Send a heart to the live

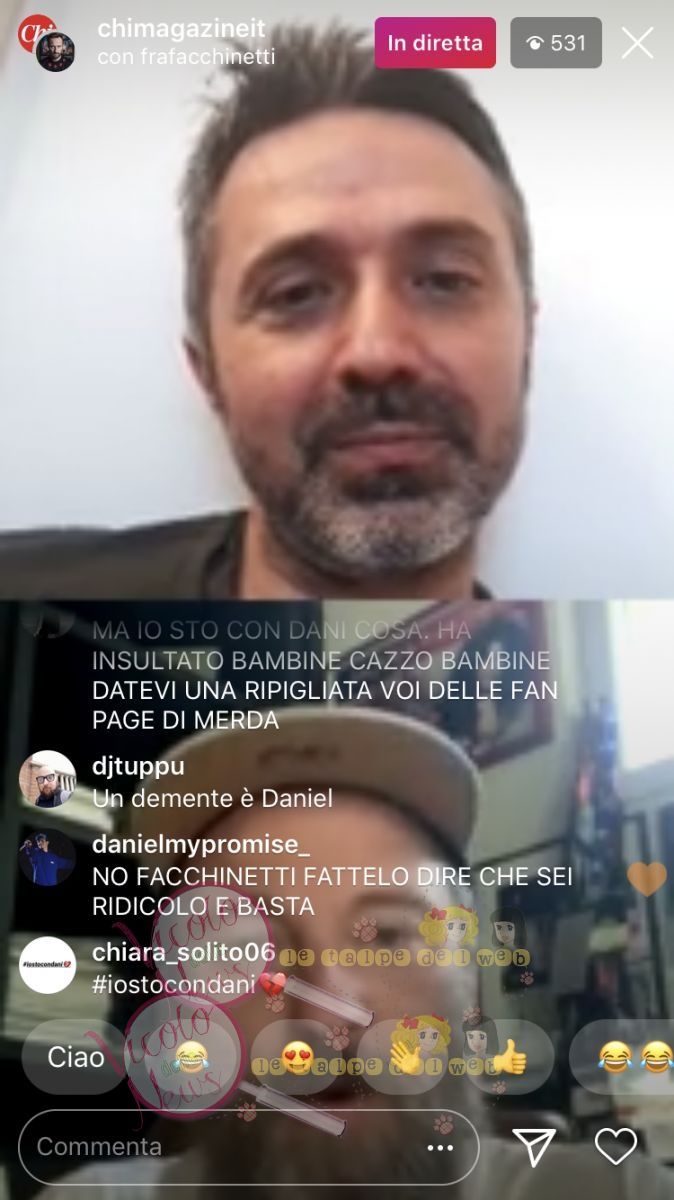click(615, 1146)
